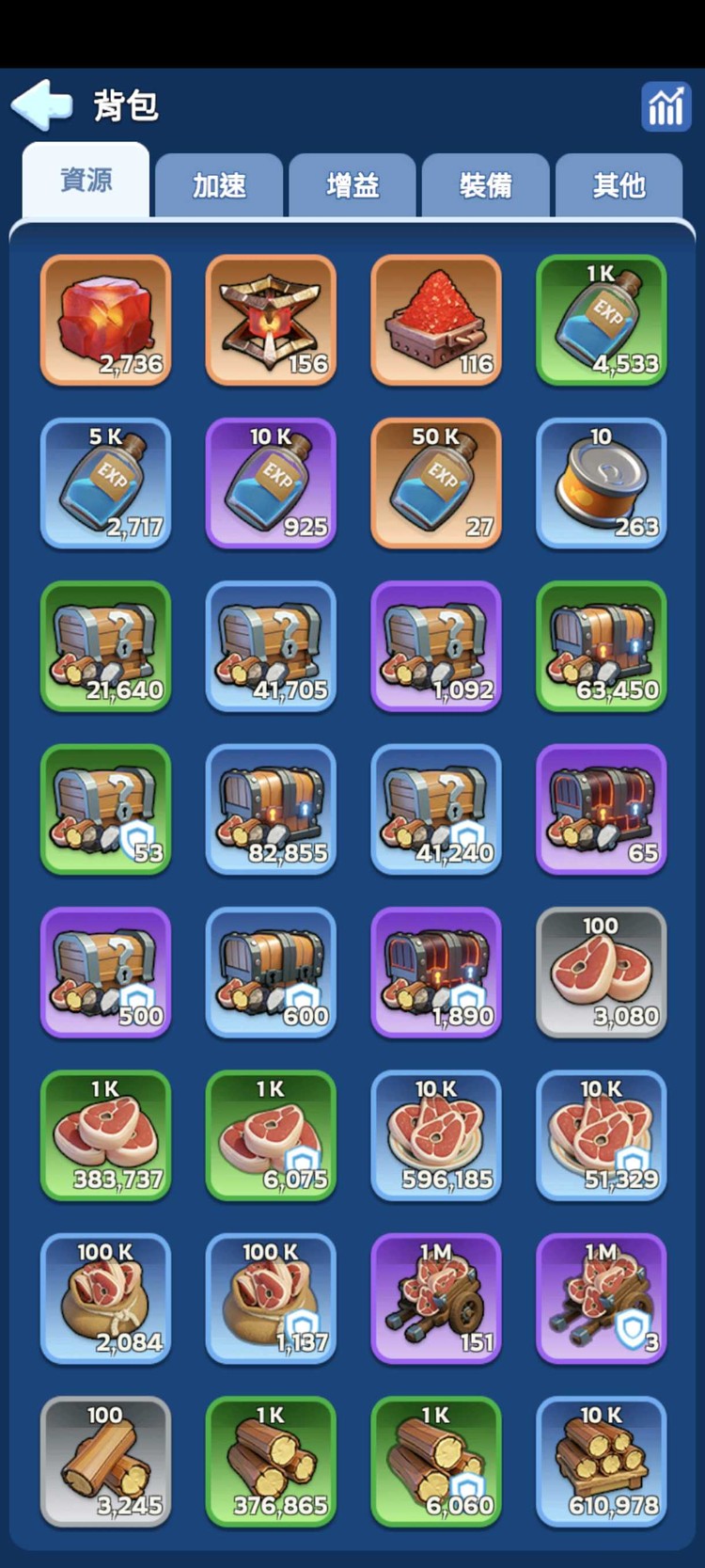Switch to the 加速 tab
The image size is (705, 1568).
click(x=219, y=185)
